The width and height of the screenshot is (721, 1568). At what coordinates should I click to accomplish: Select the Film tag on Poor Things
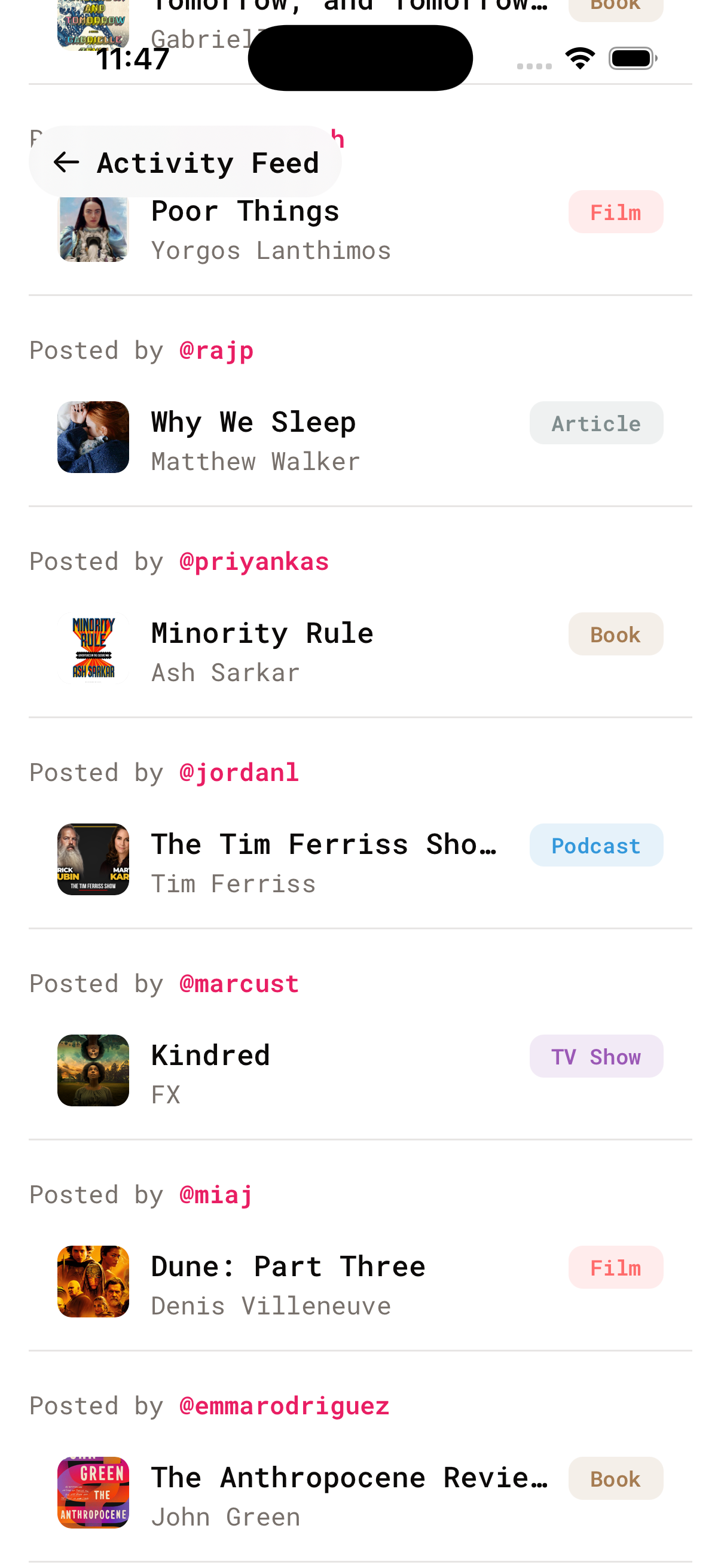616,211
